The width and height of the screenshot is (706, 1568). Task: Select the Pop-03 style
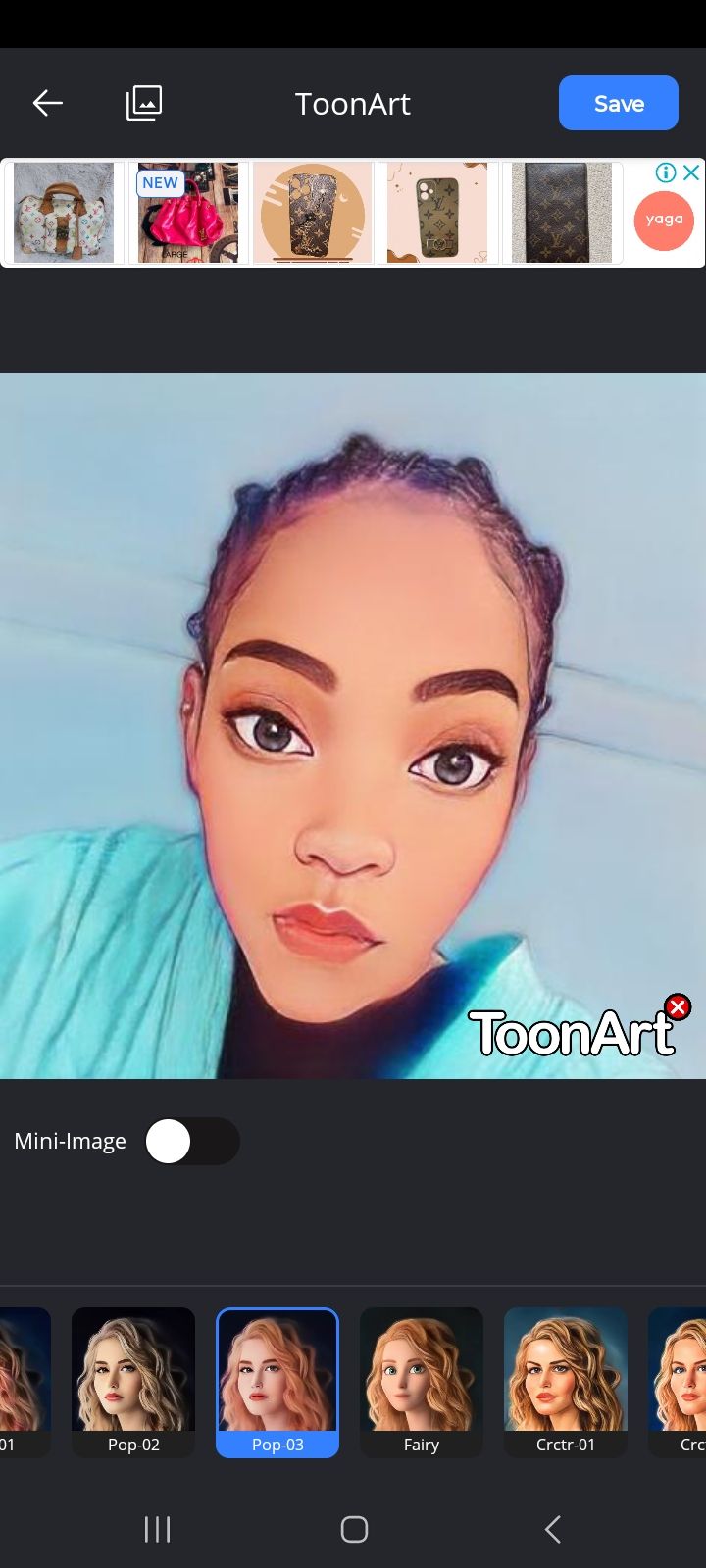(277, 1382)
